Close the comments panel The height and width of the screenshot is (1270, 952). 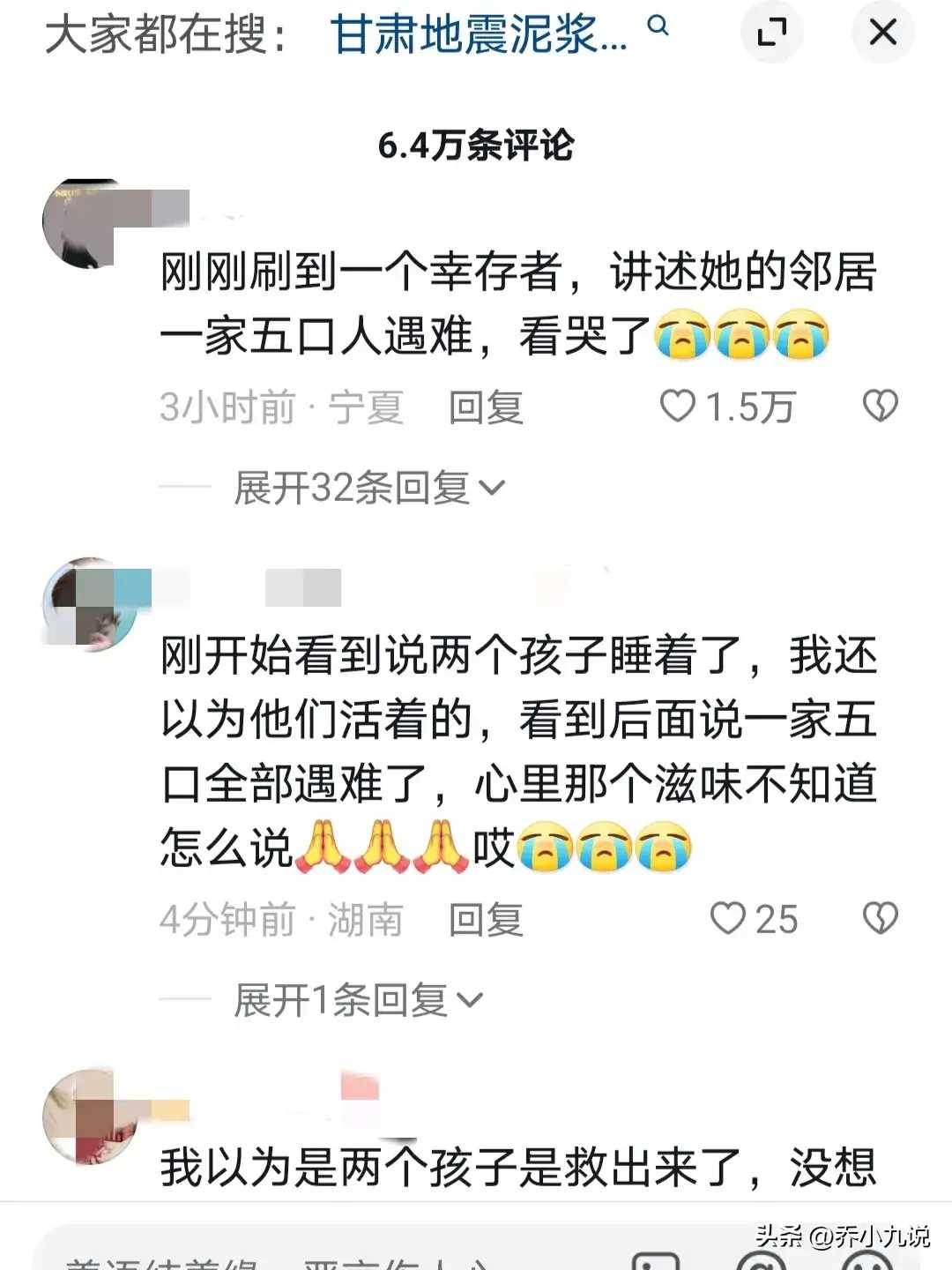(882, 34)
